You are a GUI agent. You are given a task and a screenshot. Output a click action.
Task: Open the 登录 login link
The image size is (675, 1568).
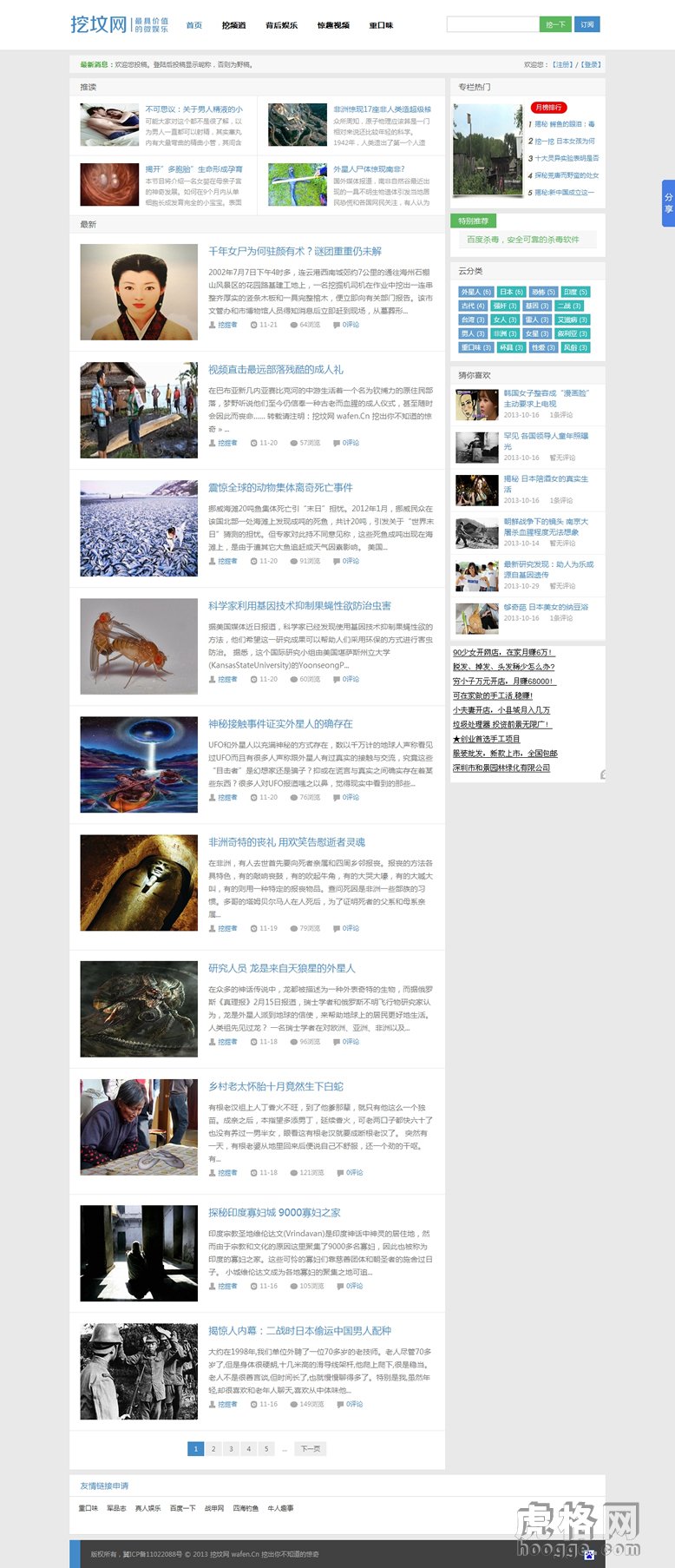pyautogui.click(x=591, y=64)
